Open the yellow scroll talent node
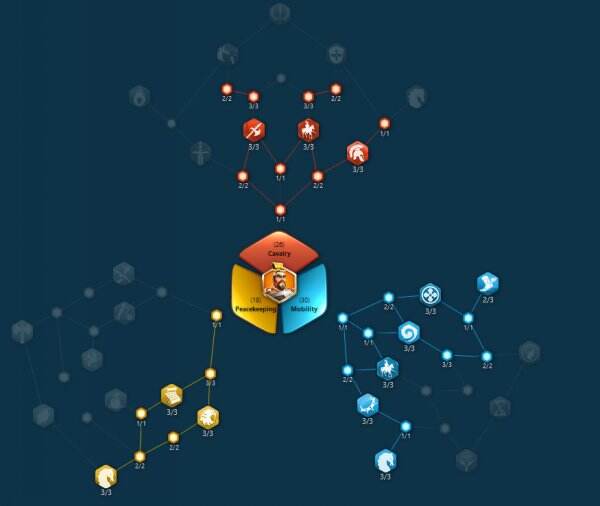Image resolution: width=600 pixels, height=506 pixels. tap(172, 394)
